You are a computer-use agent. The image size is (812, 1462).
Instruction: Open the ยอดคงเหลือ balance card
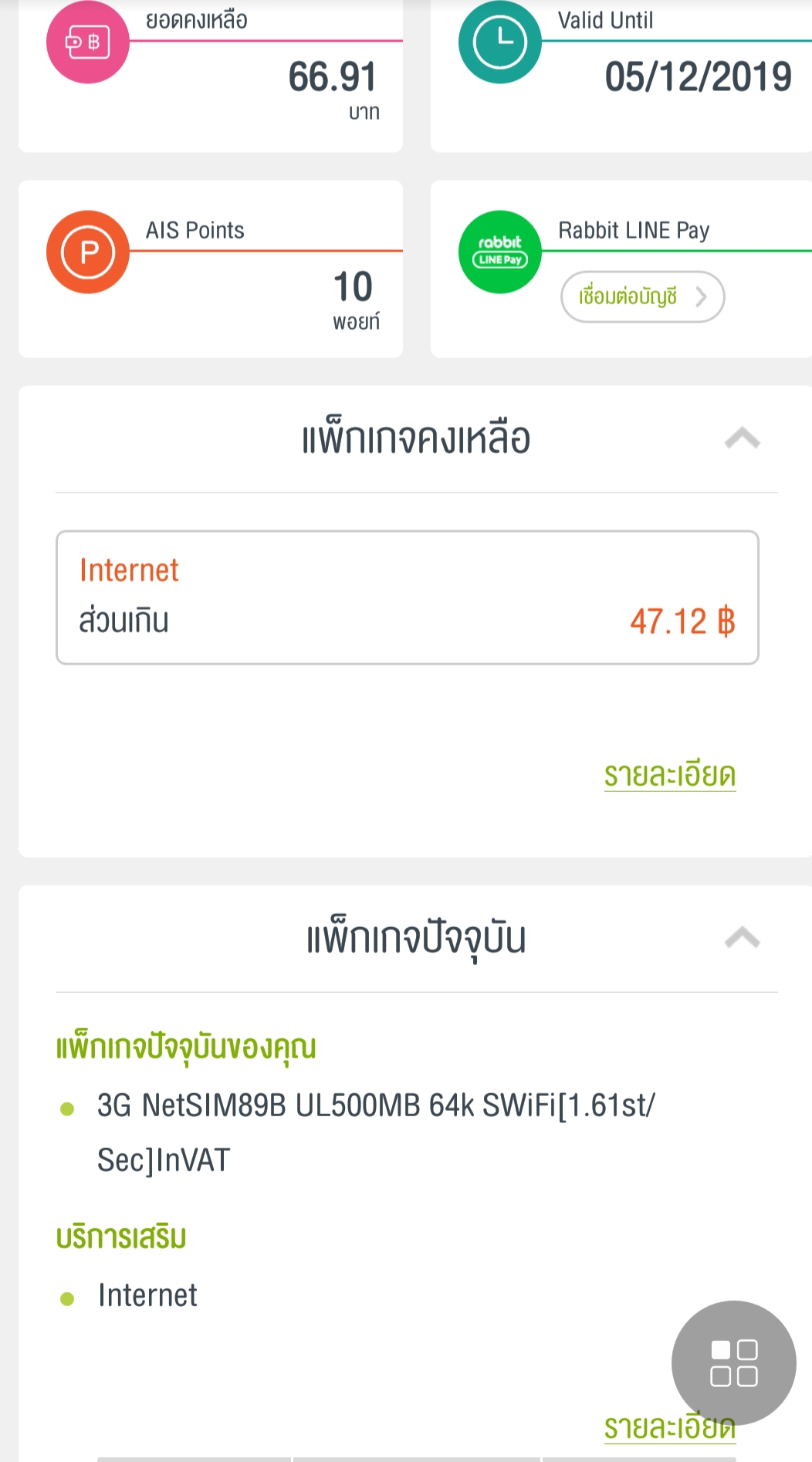click(211, 76)
